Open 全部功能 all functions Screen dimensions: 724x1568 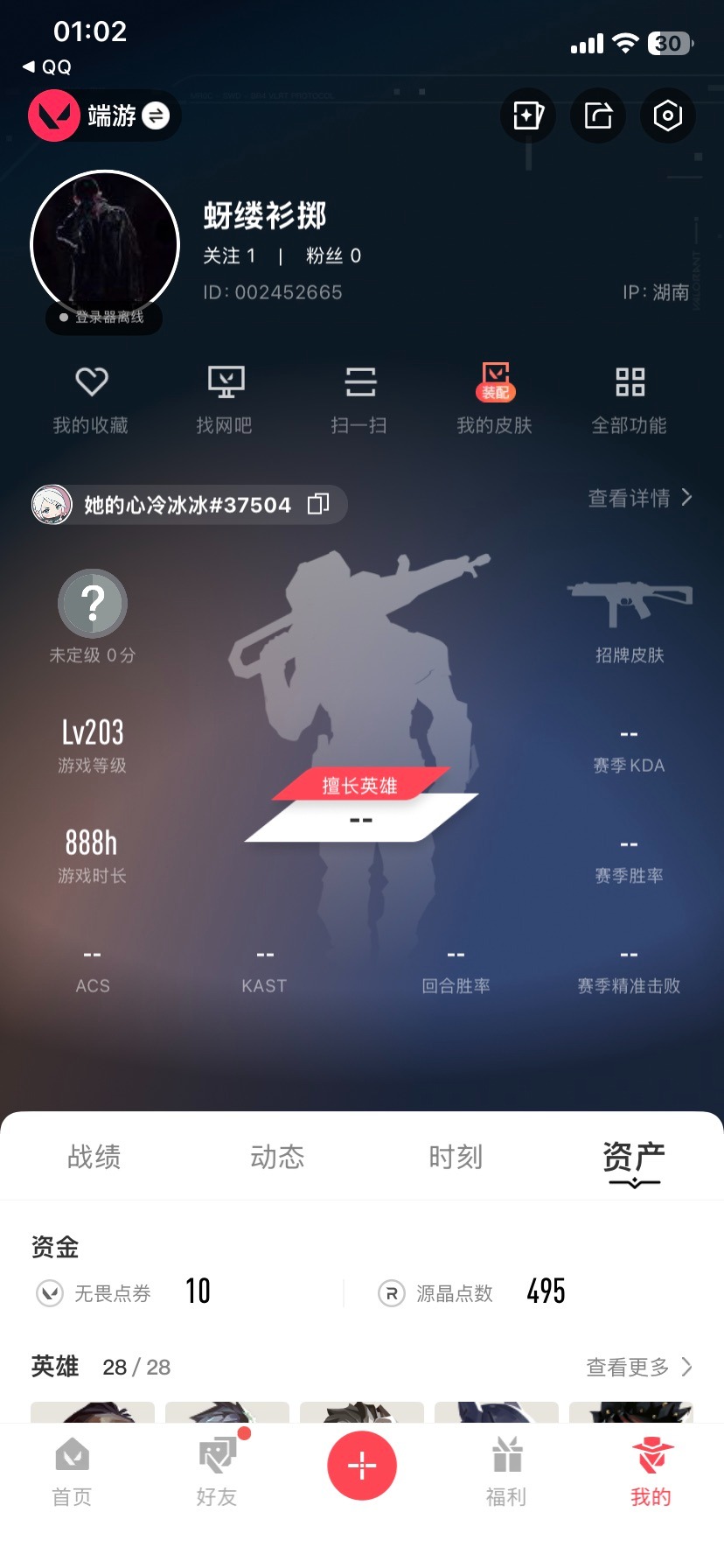tap(629, 399)
